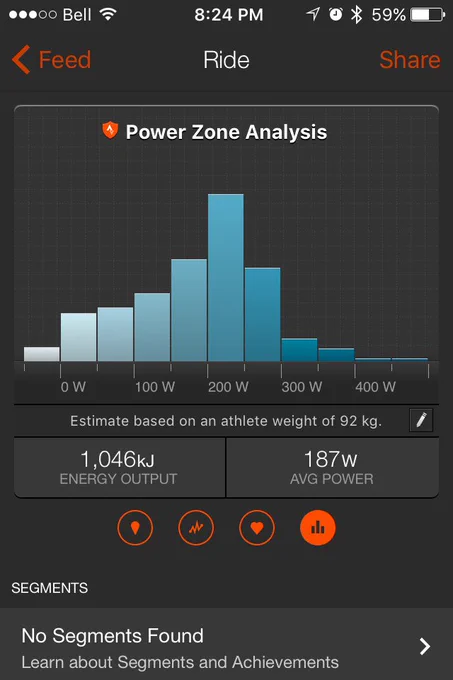Go back to the Feed

[x=52, y=59]
